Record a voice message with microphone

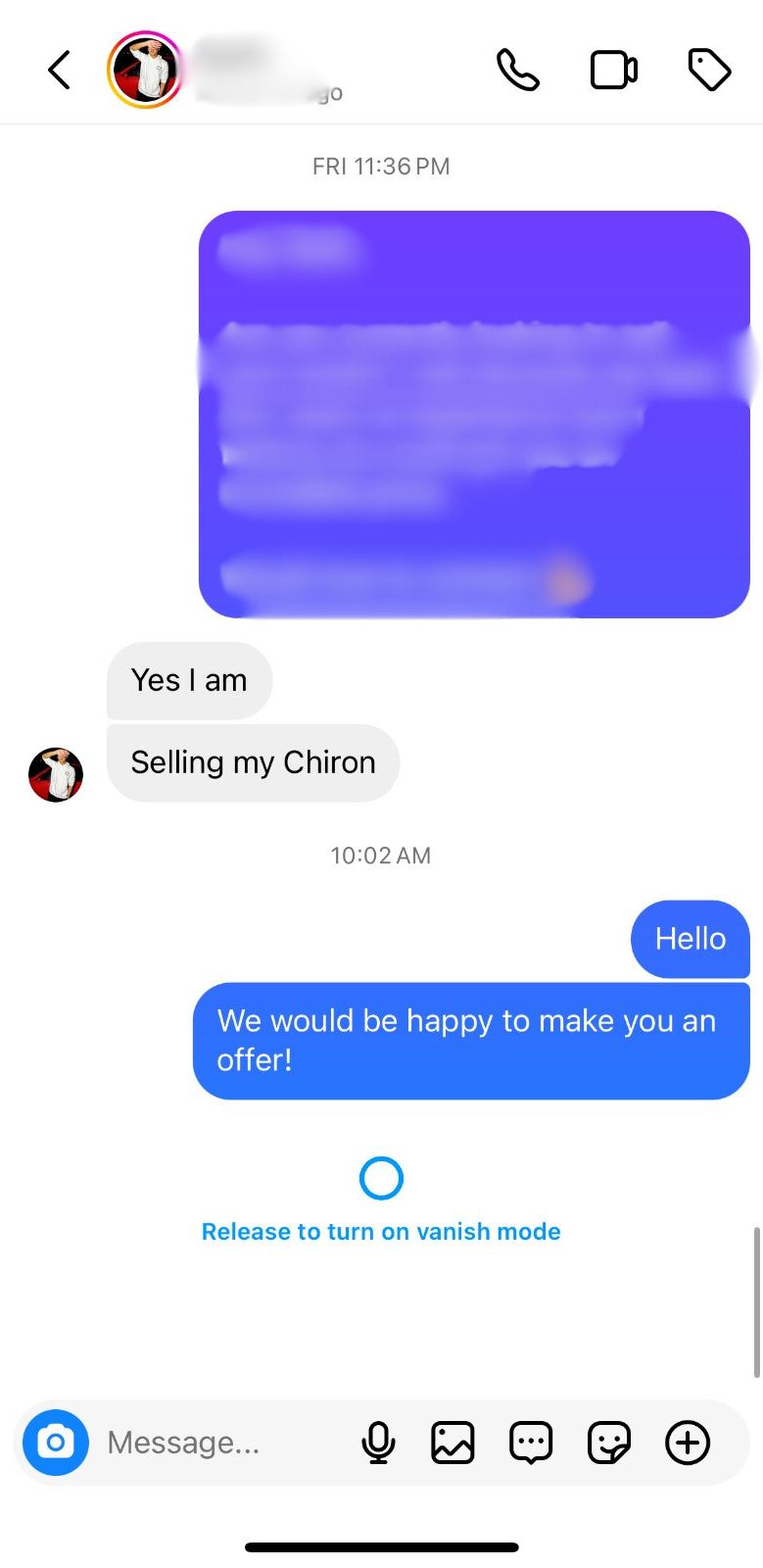tap(378, 1443)
